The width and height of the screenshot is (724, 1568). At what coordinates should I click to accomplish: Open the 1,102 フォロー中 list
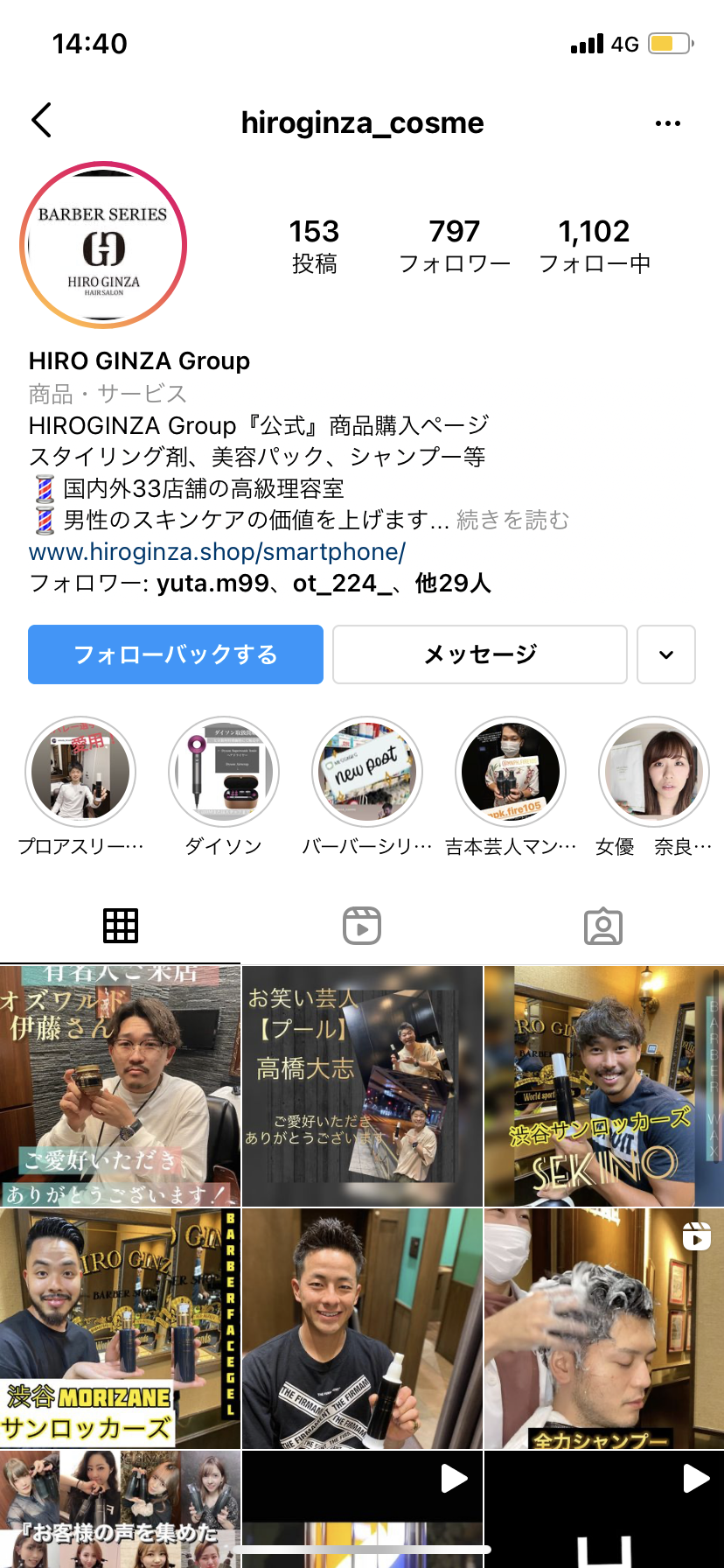(595, 245)
